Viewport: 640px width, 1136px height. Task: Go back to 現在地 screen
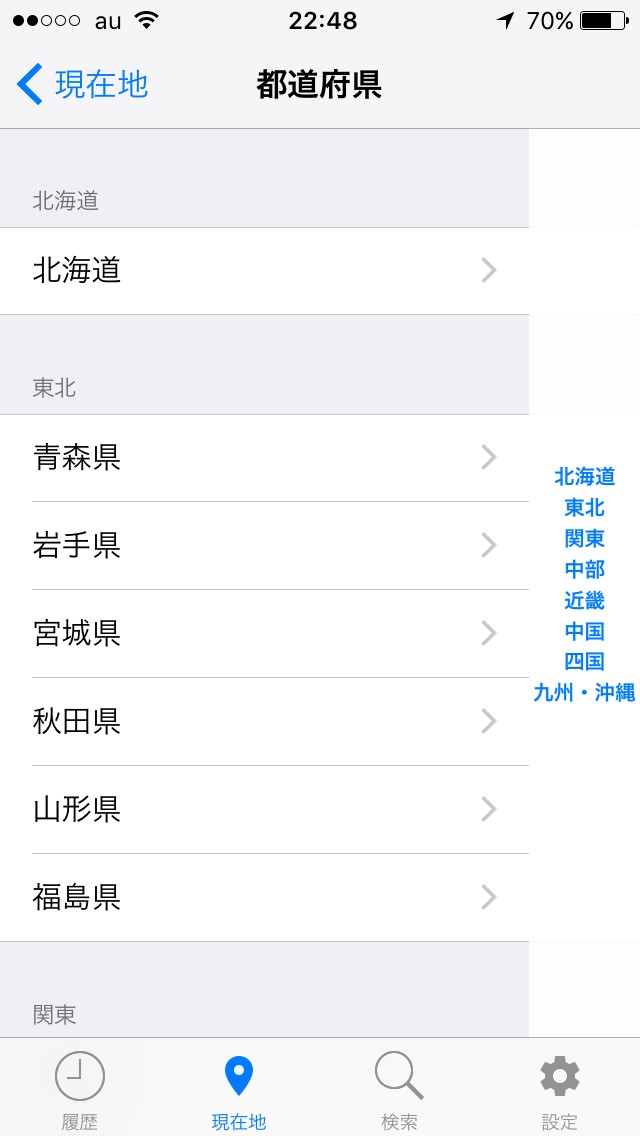(82, 84)
